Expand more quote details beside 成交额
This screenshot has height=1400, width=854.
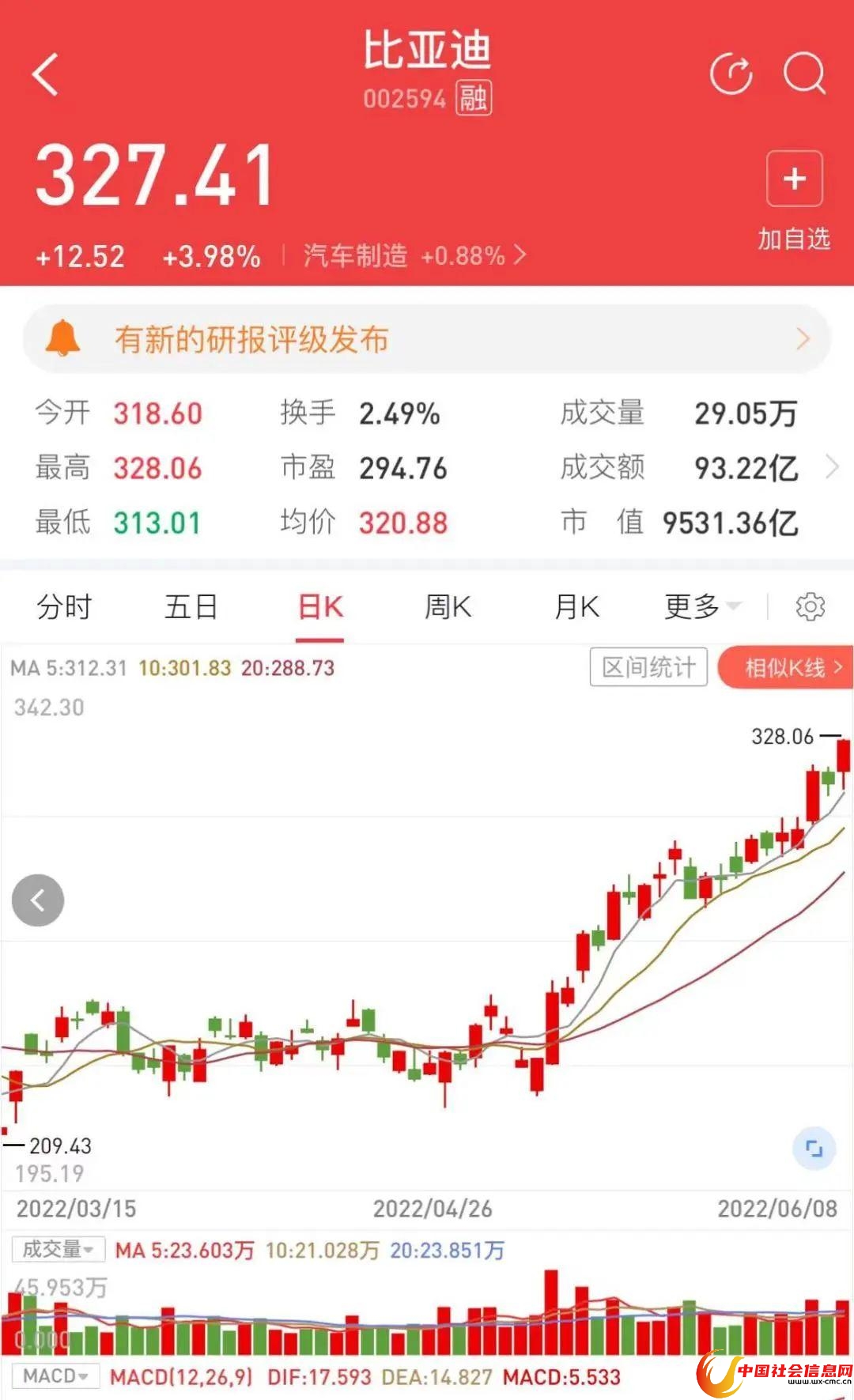pos(832,467)
